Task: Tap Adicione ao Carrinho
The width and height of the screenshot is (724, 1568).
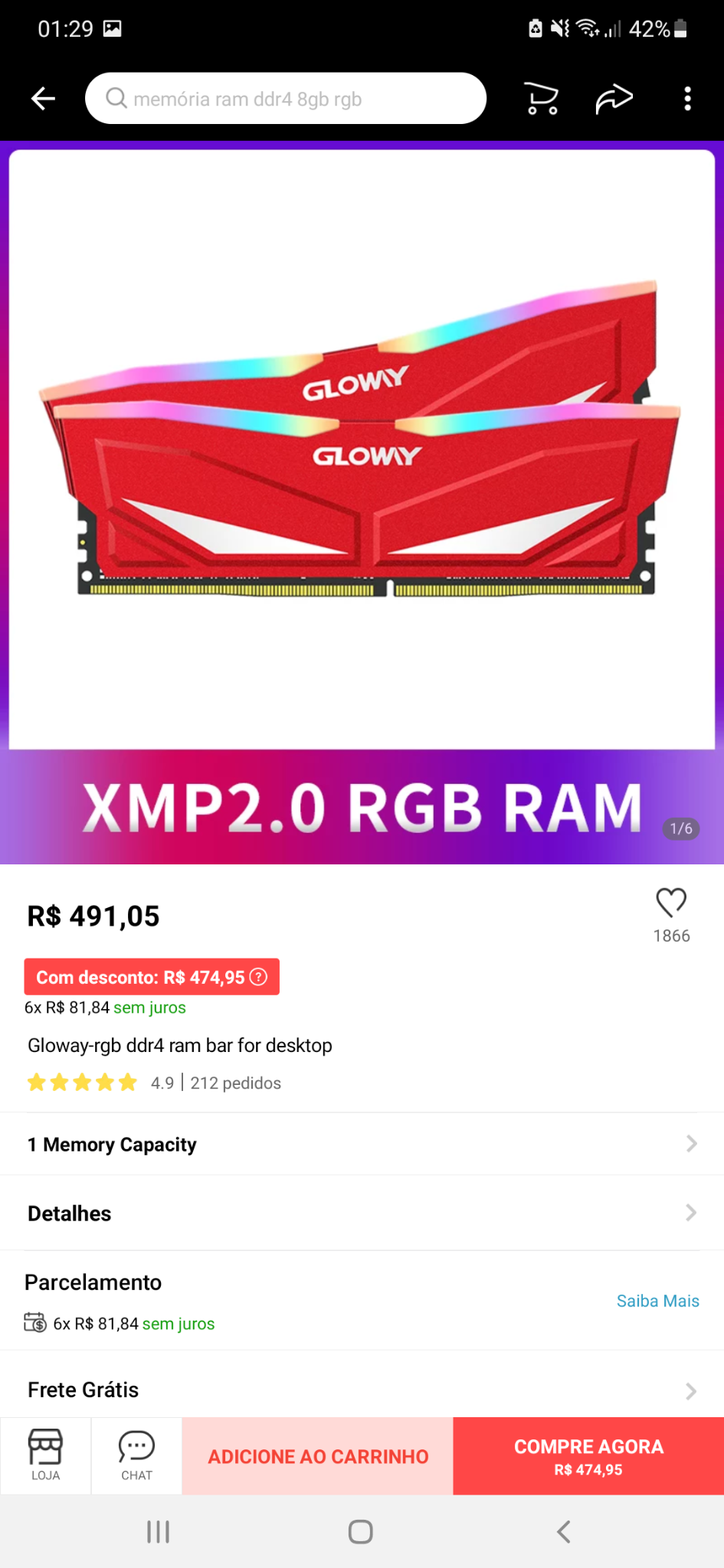Action: 318,1456
